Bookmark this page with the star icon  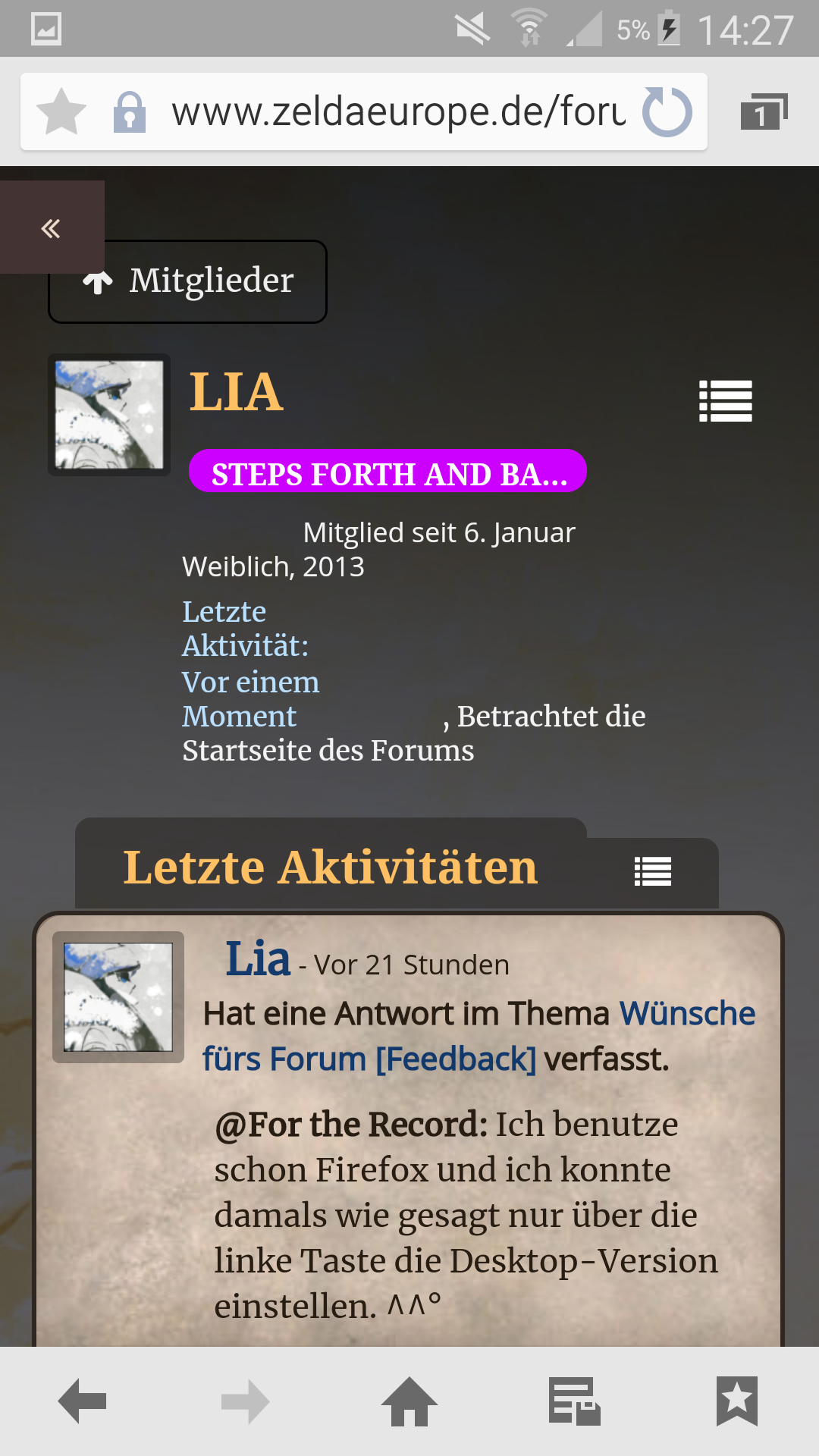coord(61,111)
